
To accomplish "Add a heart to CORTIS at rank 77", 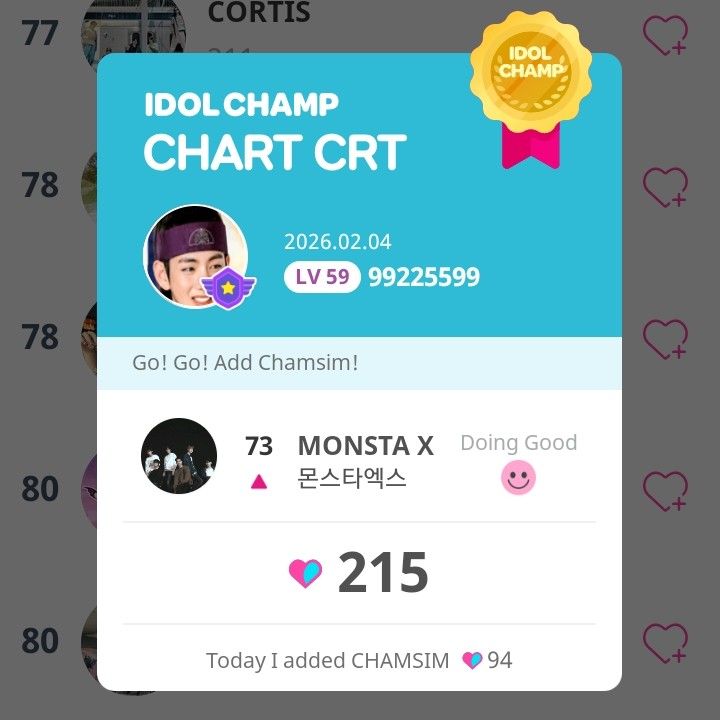I will coord(664,36).
